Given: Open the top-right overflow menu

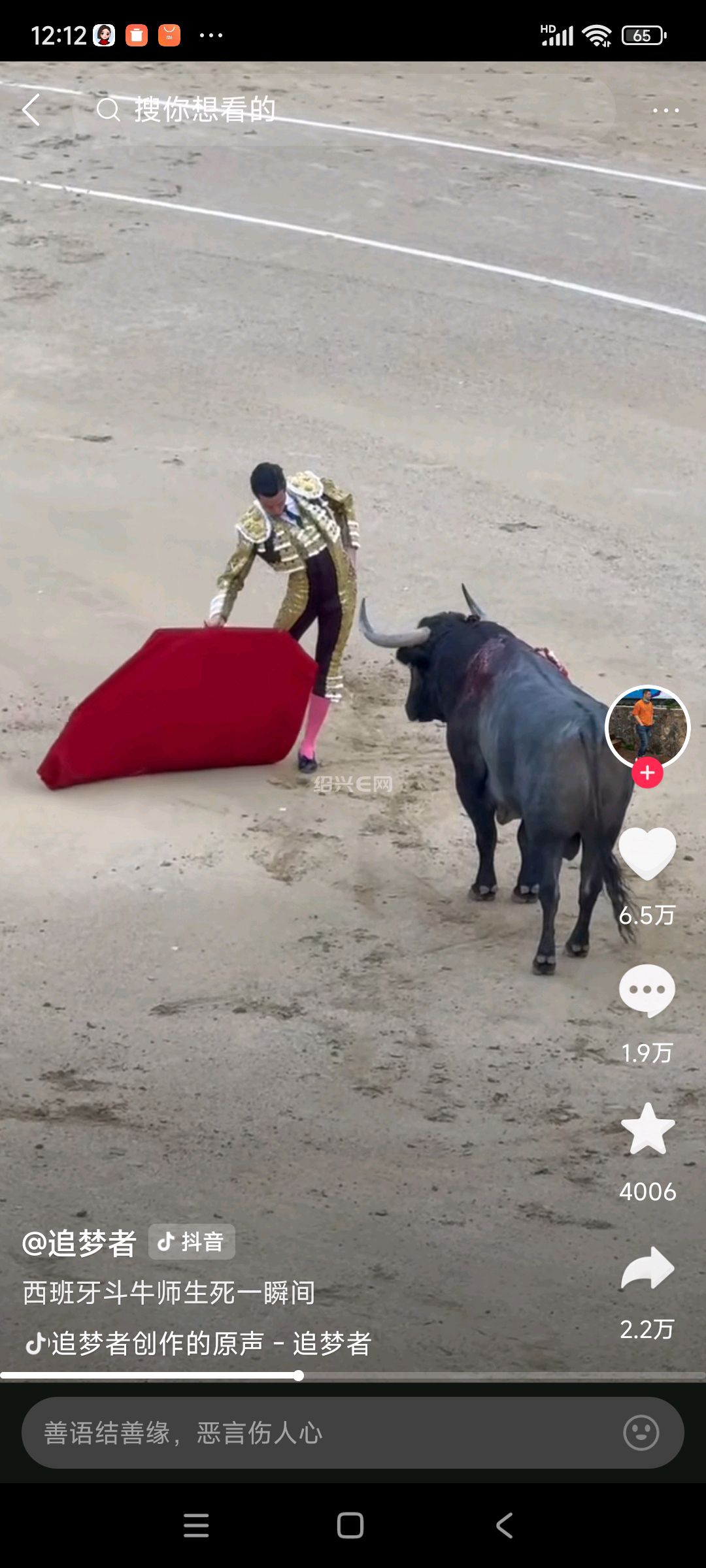Looking at the screenshot, I should 665,110.
